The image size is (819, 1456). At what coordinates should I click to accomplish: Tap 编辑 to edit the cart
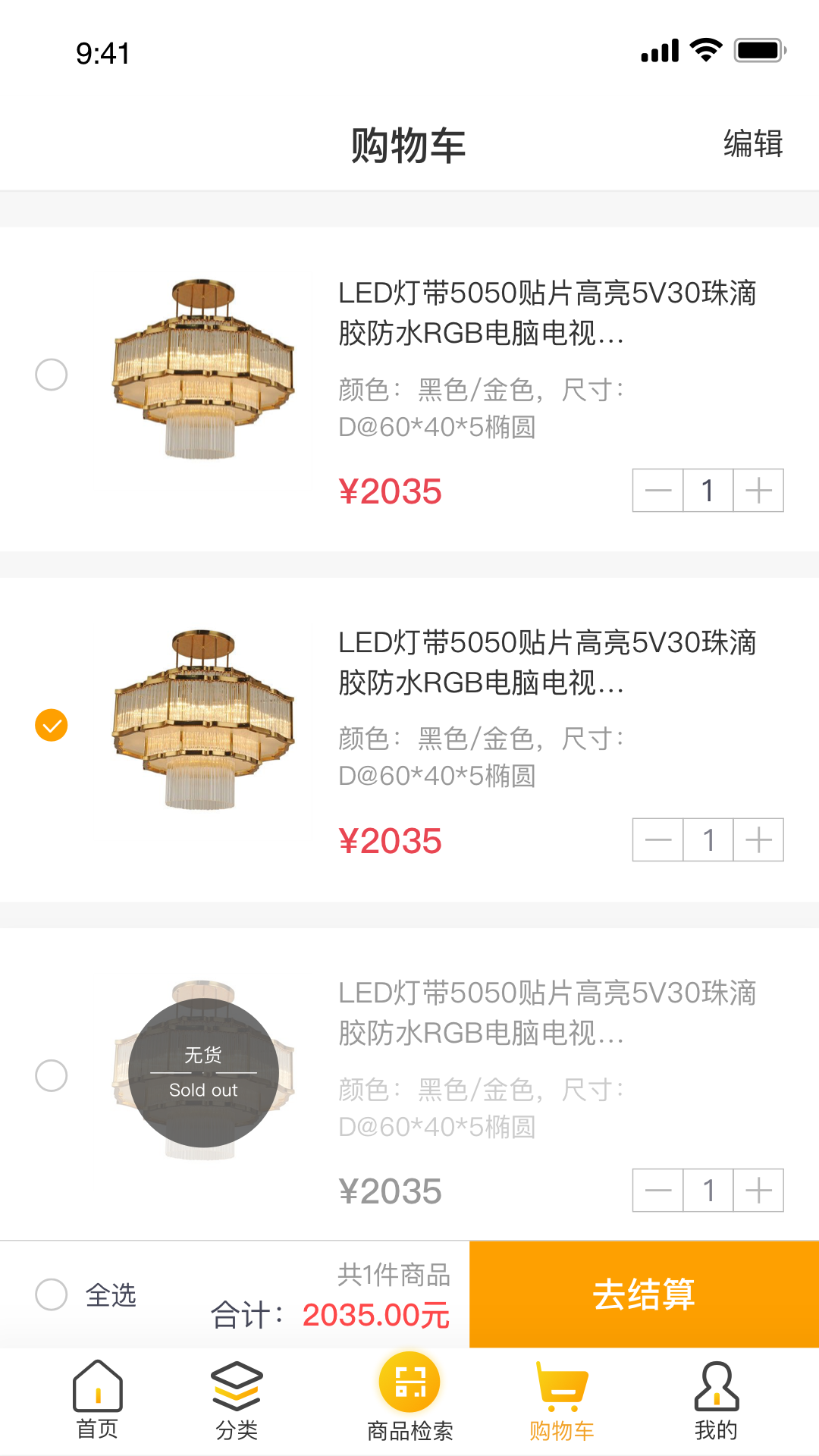(x=752, y=143)
